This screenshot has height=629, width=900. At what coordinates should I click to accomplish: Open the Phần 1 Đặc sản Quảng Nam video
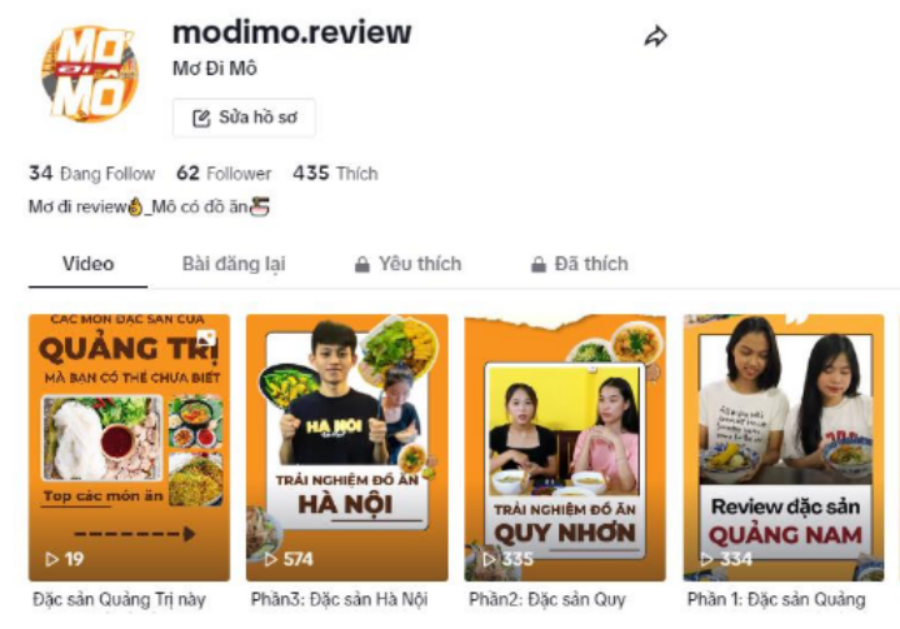click(783, 448)
